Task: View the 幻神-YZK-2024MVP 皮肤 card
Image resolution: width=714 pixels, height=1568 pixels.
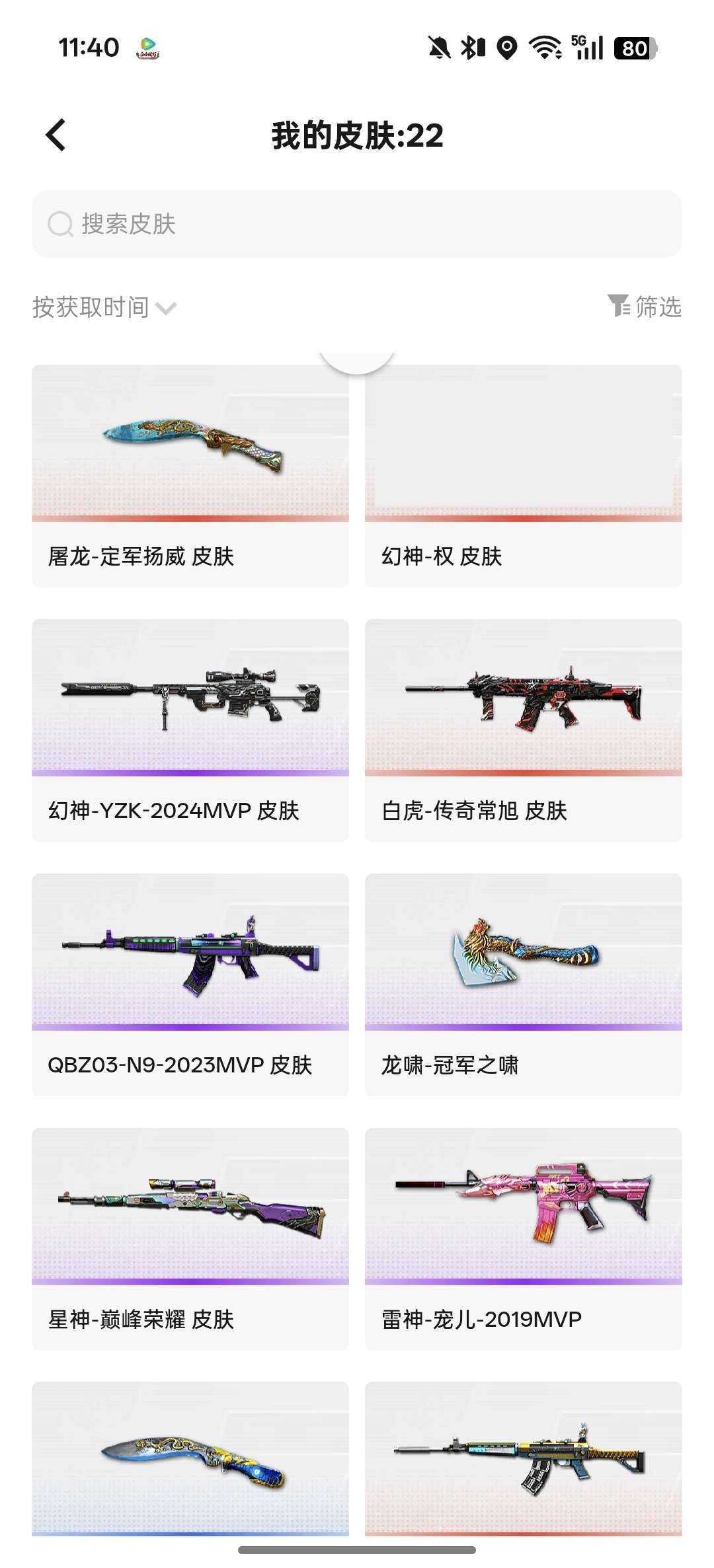Action: point(190,729)
